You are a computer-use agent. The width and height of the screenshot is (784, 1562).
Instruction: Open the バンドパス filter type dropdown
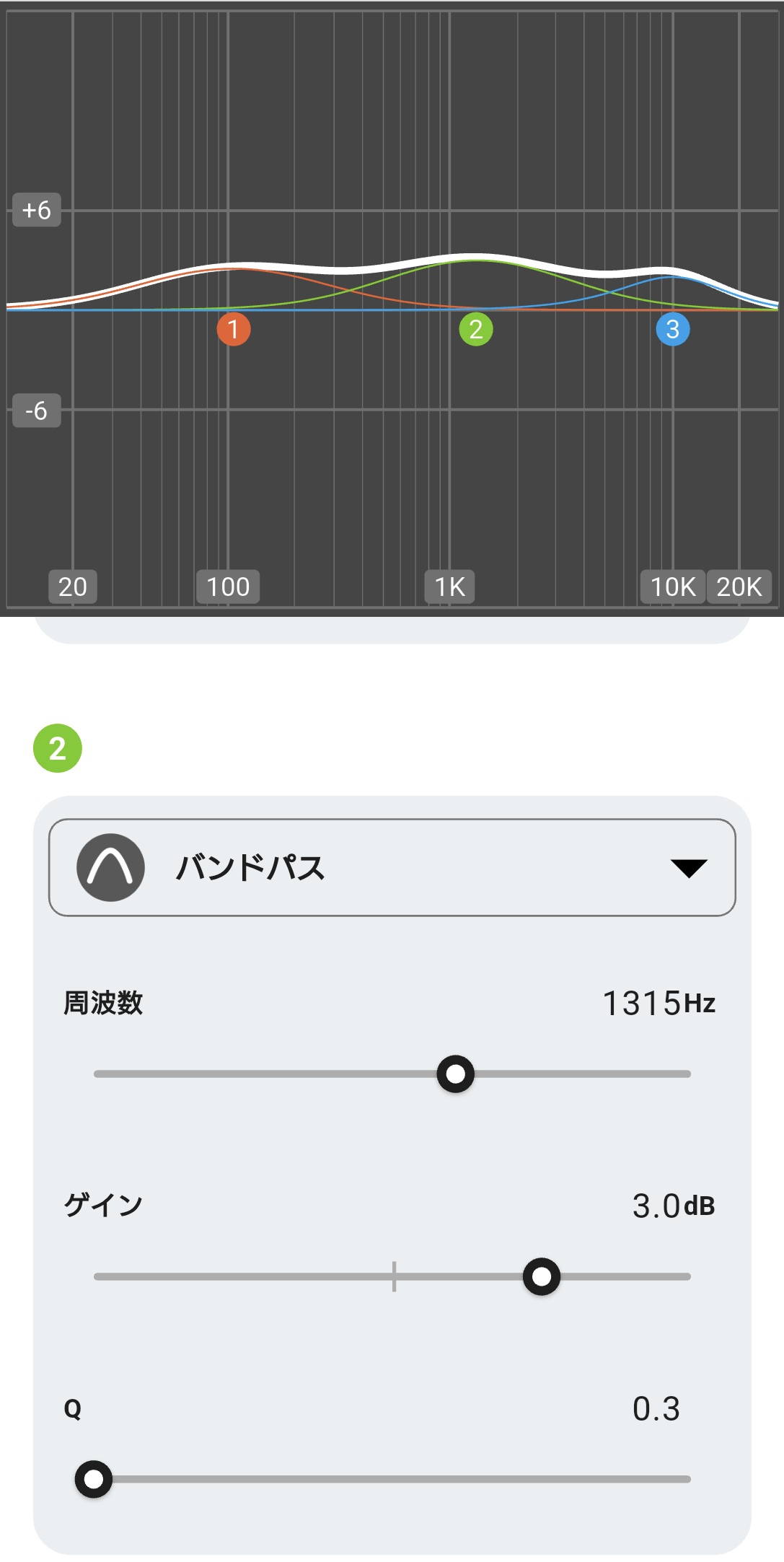[x=392, y=867]
